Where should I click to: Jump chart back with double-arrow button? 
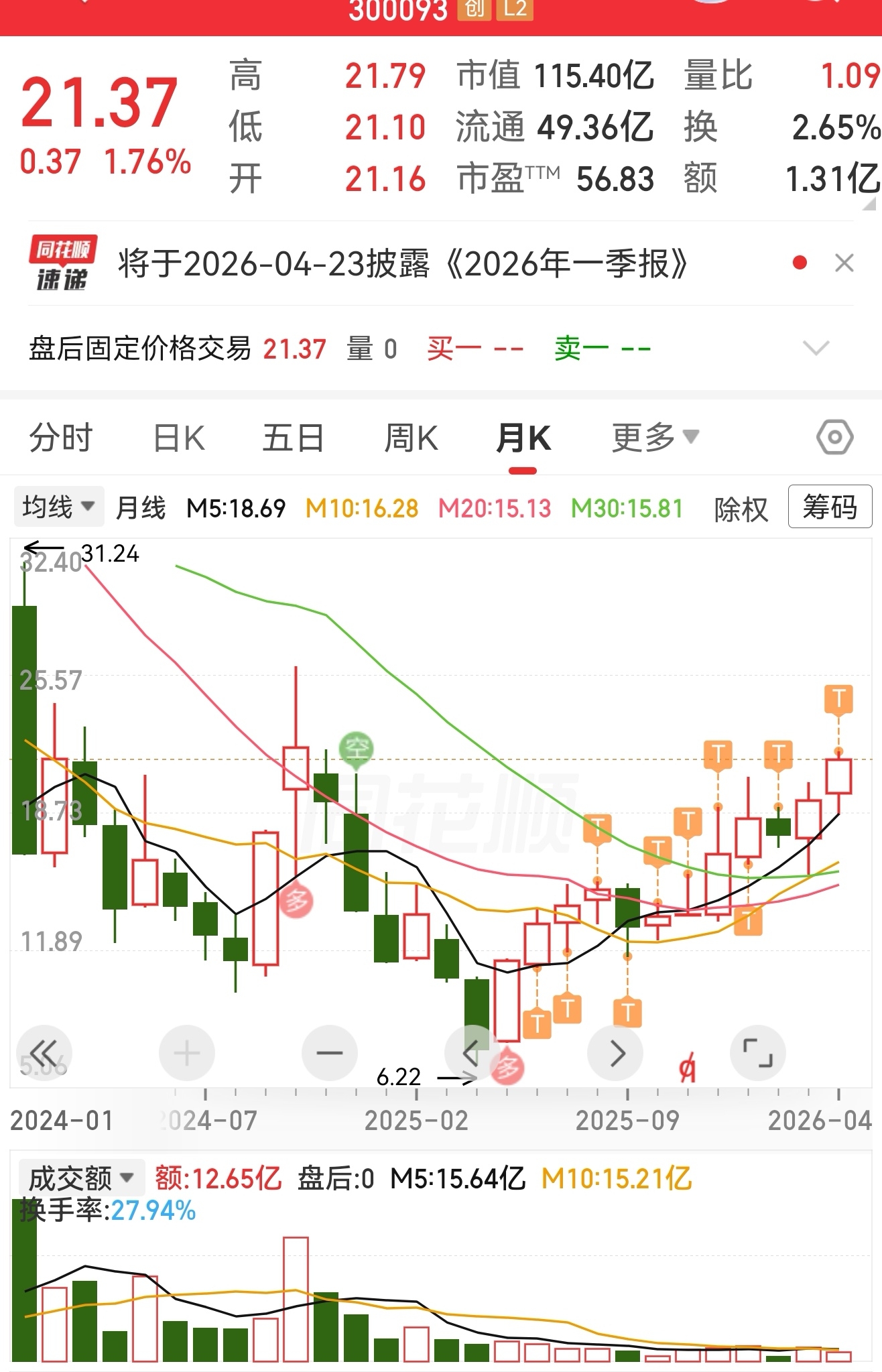click(x=44, y=1053)
